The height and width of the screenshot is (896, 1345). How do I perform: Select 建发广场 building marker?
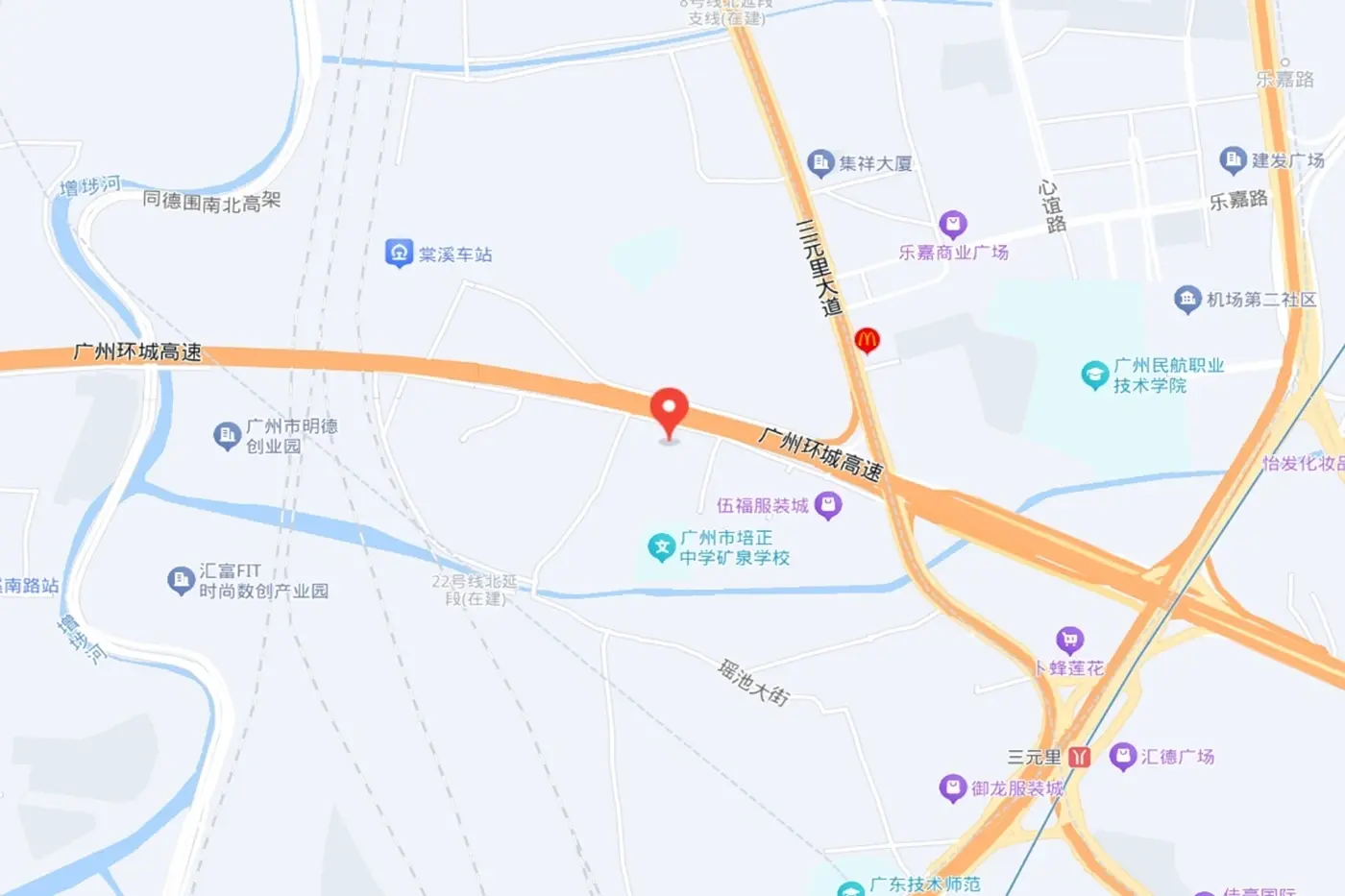pyautogui.click(x=1233, y=160)
